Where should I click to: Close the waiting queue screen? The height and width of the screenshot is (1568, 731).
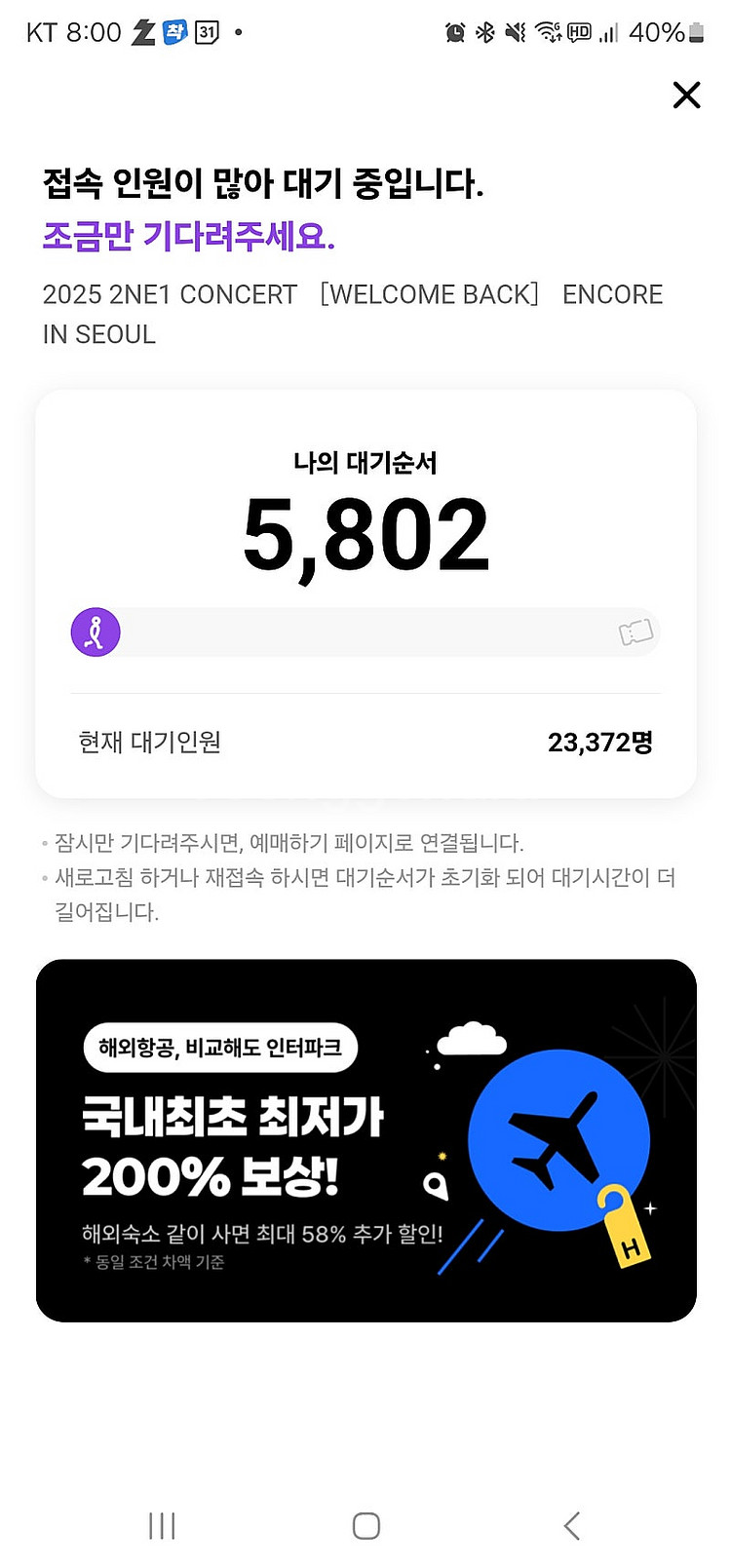(x=686, y=95)
